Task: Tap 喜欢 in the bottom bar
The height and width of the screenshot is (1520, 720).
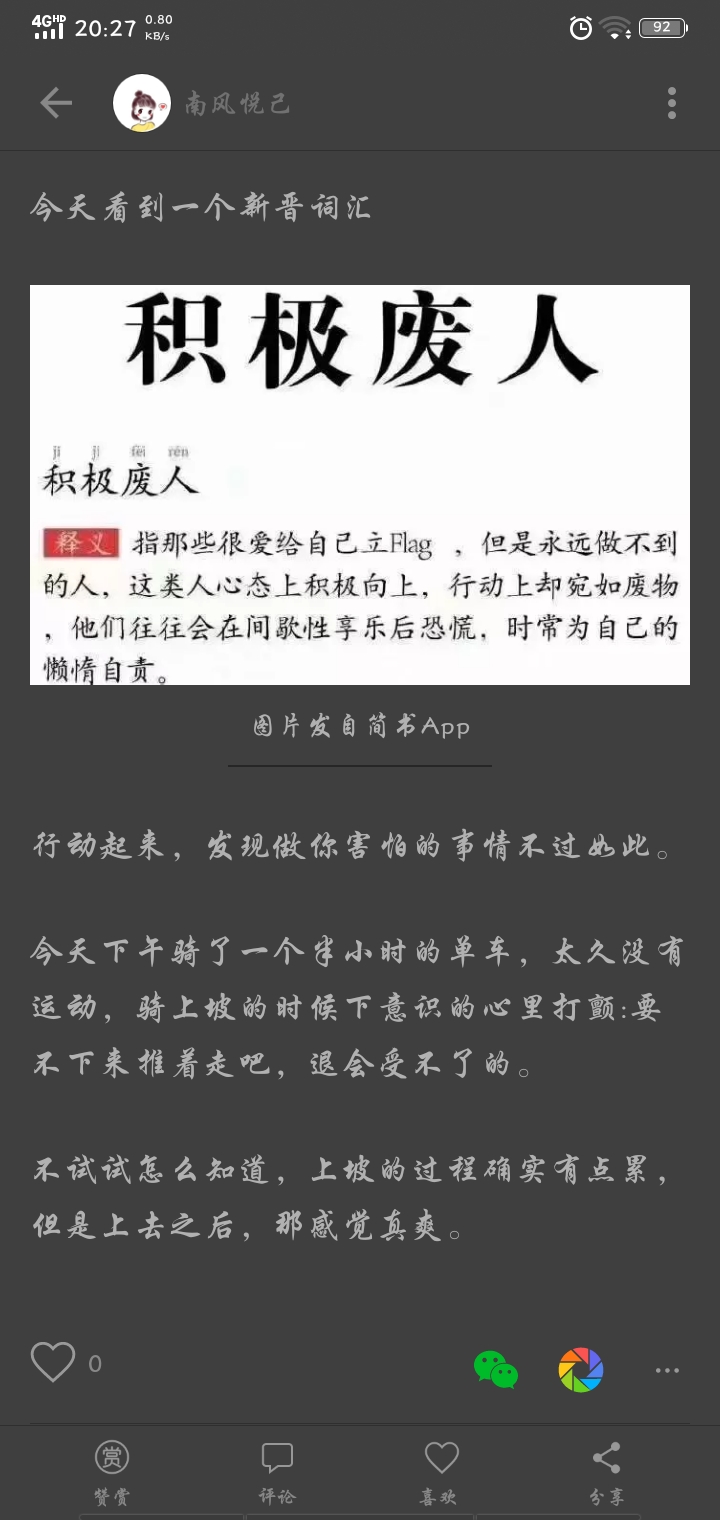Action: pos(441,1473)
